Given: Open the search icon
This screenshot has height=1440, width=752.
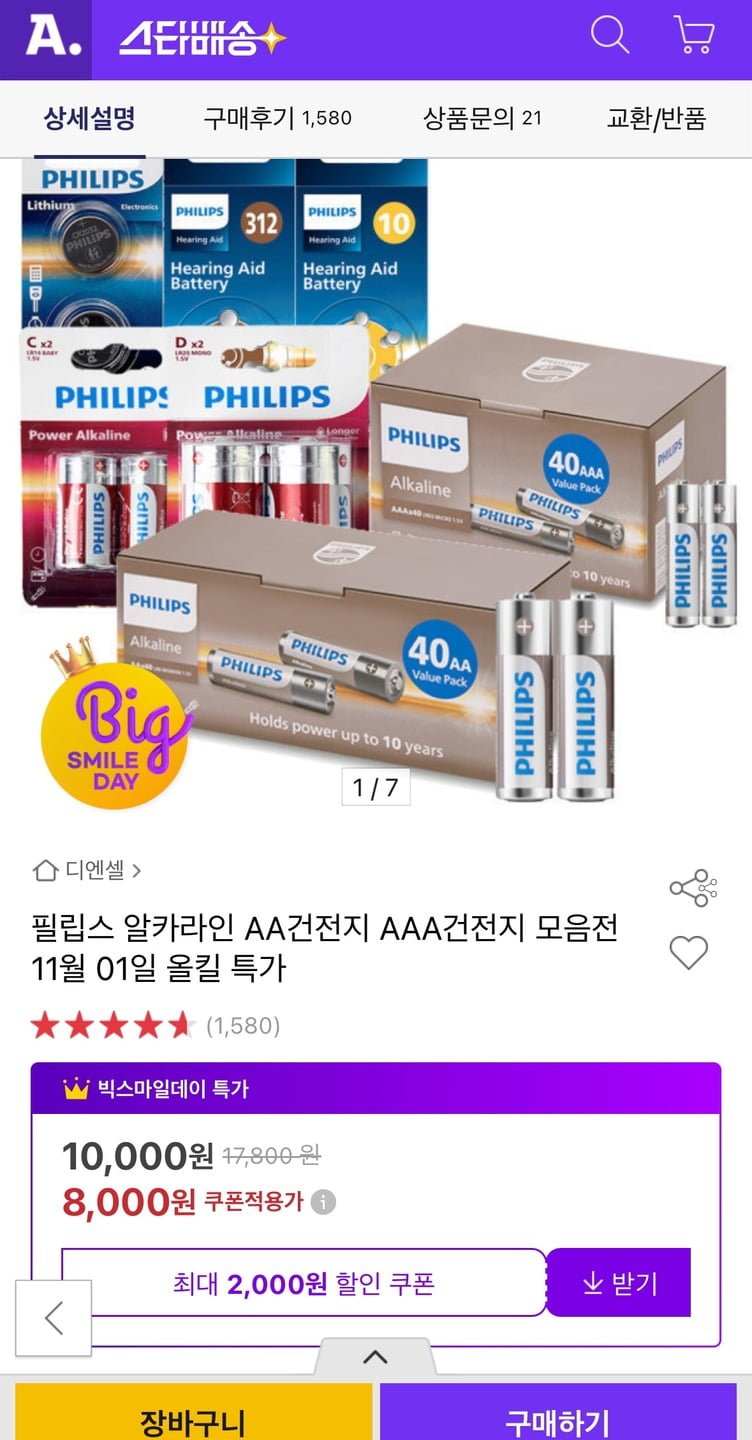Looking at the screenshot, I should click(609, 36).
